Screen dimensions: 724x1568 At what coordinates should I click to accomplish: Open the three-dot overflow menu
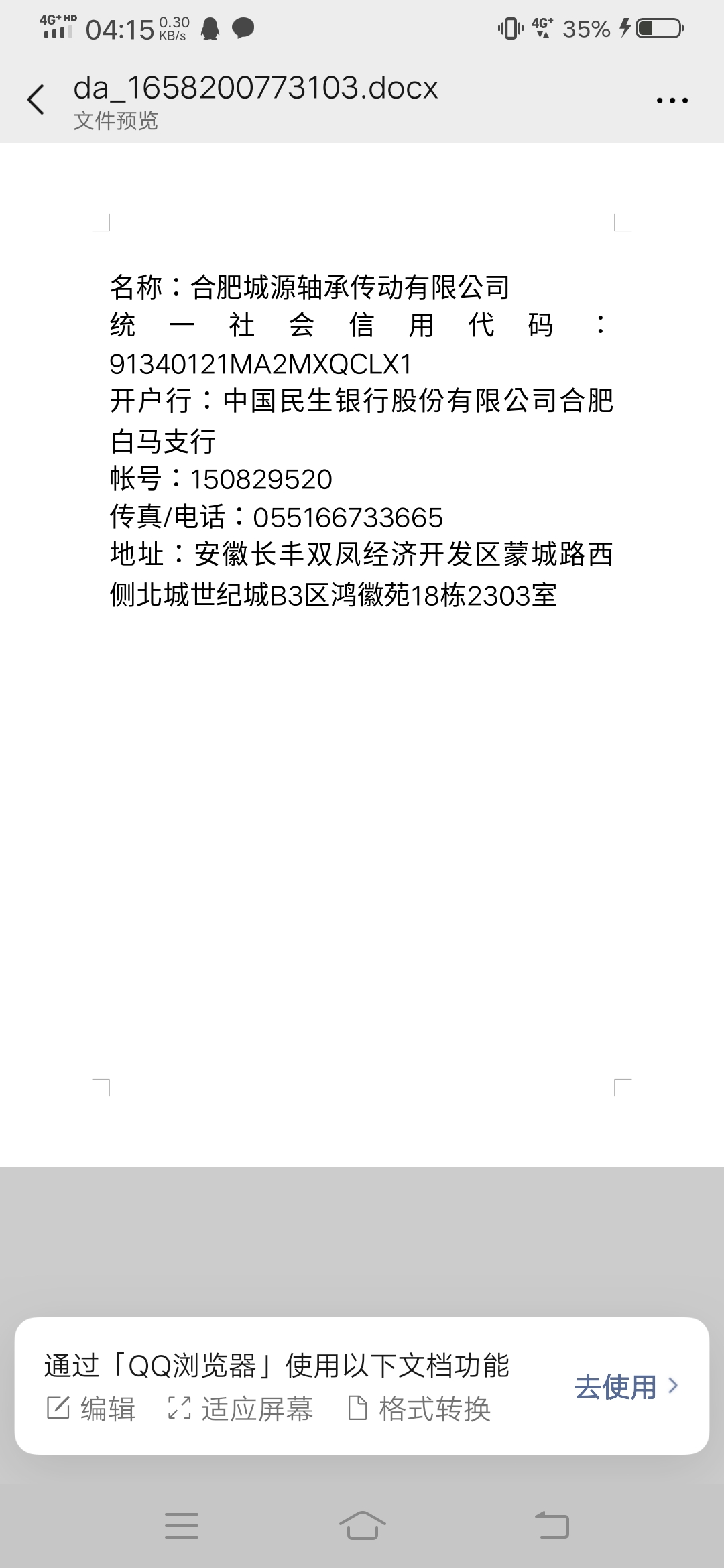pos(672,101)
